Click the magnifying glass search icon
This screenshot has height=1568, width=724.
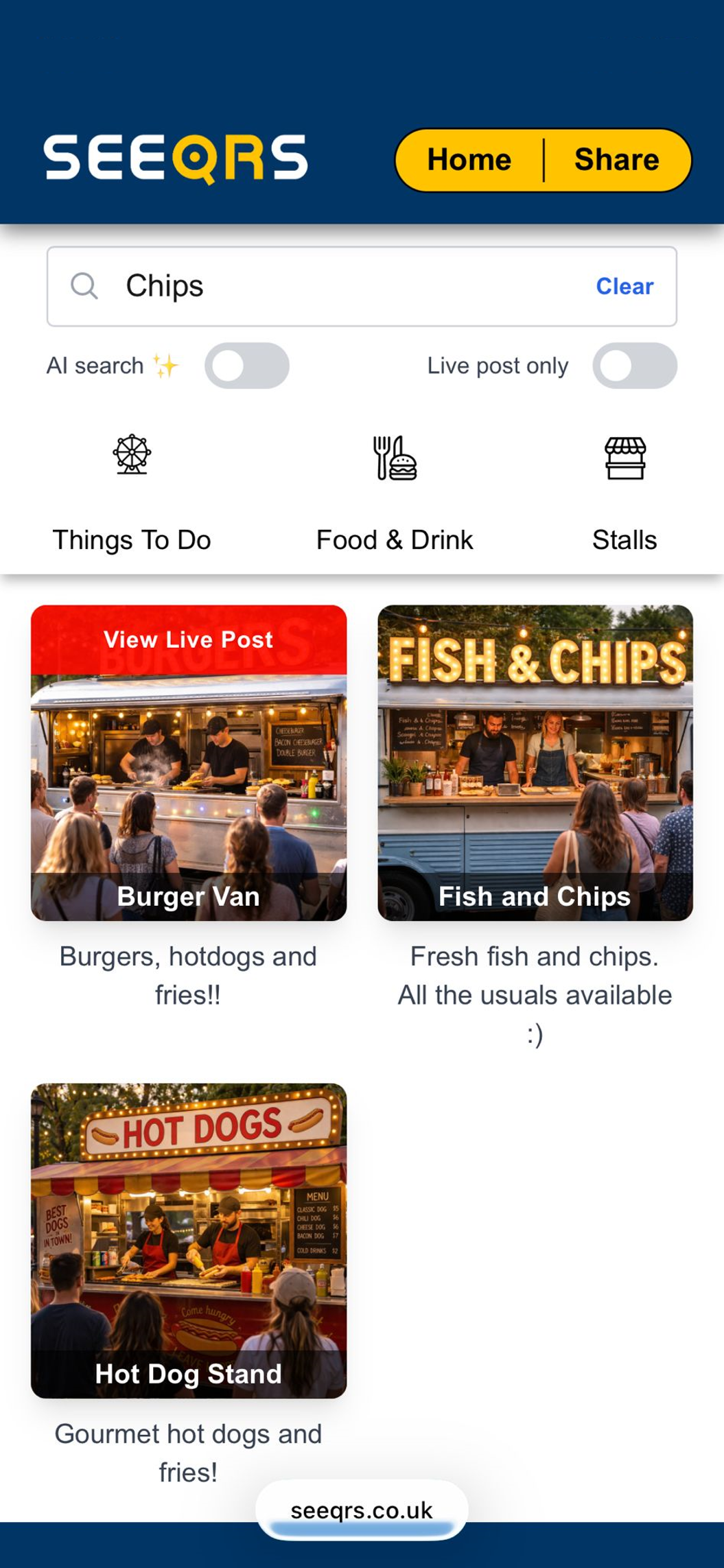[x=84, y=286]
